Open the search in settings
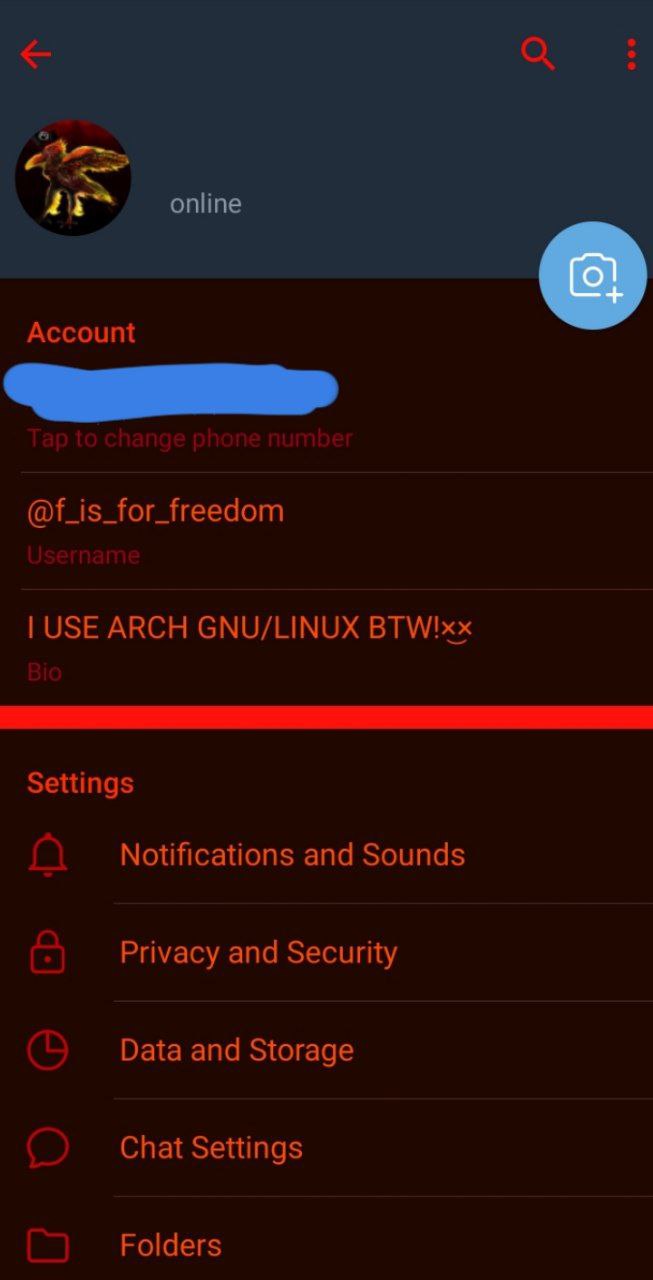 (538, 54)
